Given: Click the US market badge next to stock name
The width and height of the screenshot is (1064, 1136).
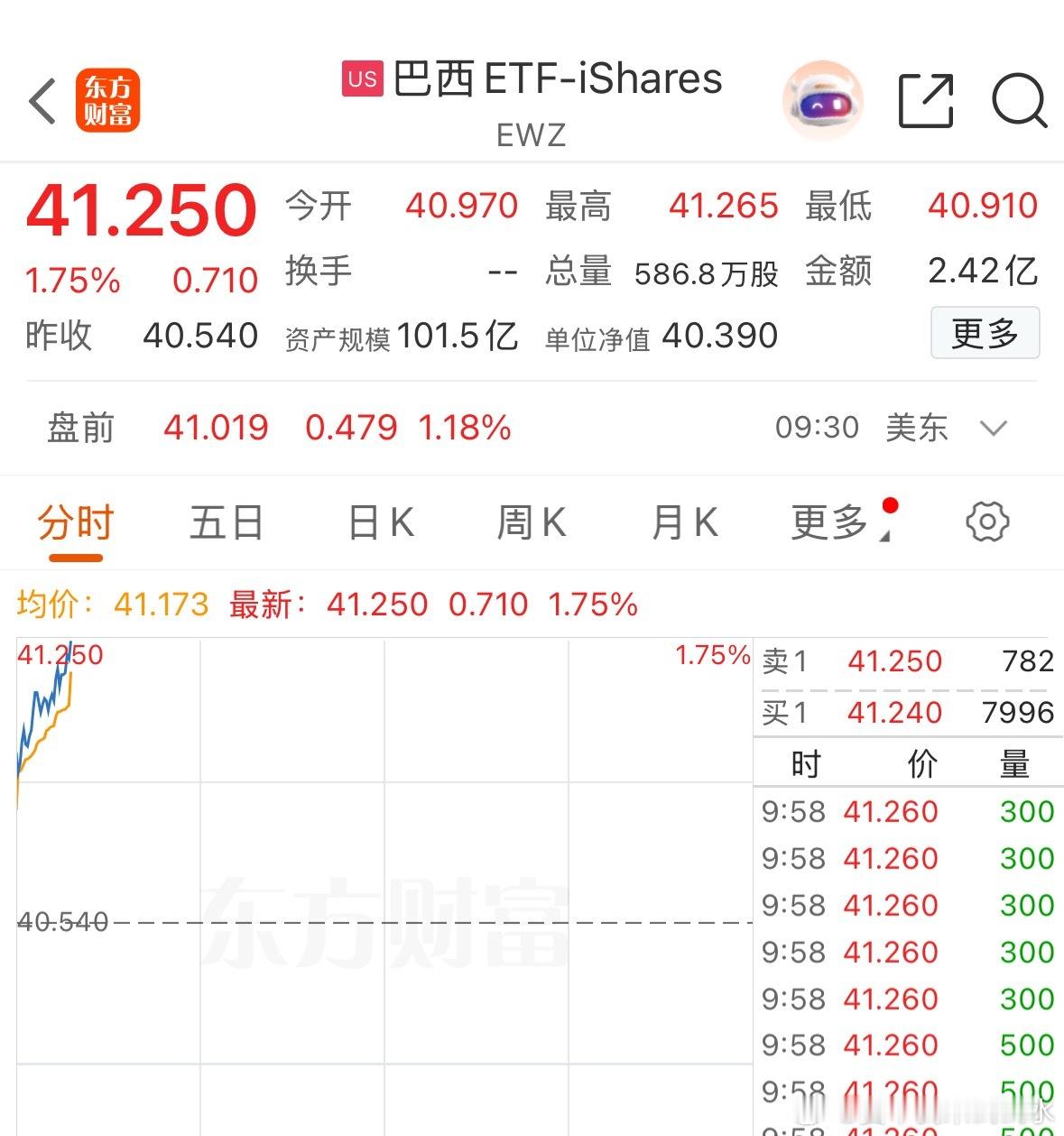Looking at the screenshot, I should tap(361, 79).
